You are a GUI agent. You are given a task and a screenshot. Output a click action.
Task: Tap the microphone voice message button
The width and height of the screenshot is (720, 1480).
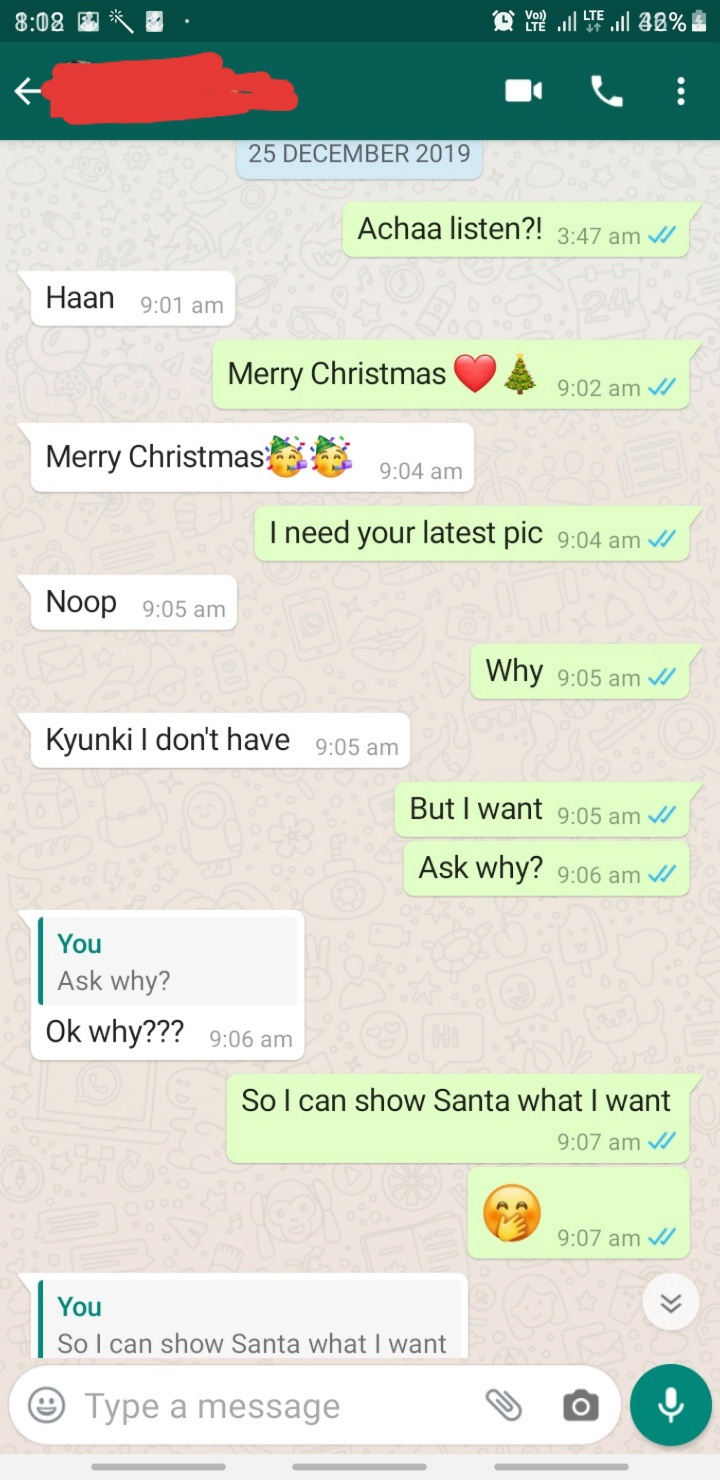(x=670, y=1404)
